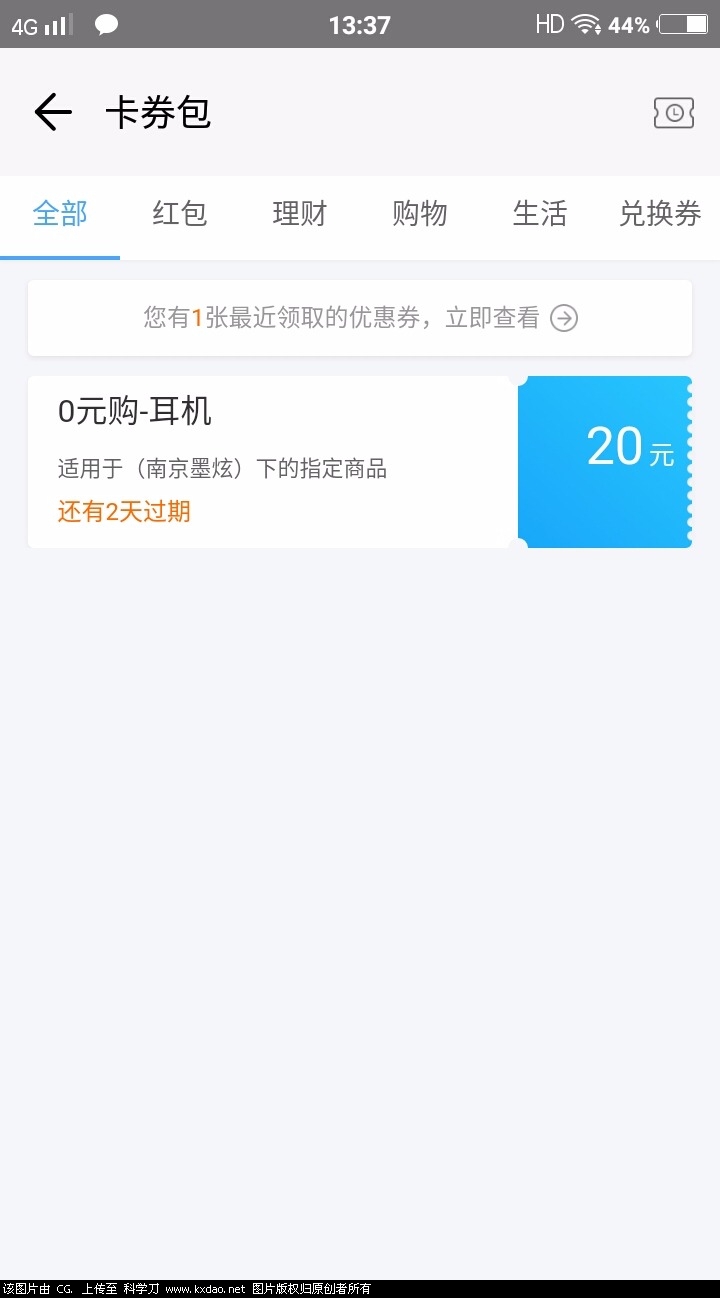
Task: Open the 理财 tab
Action: [x=299, y=215]
